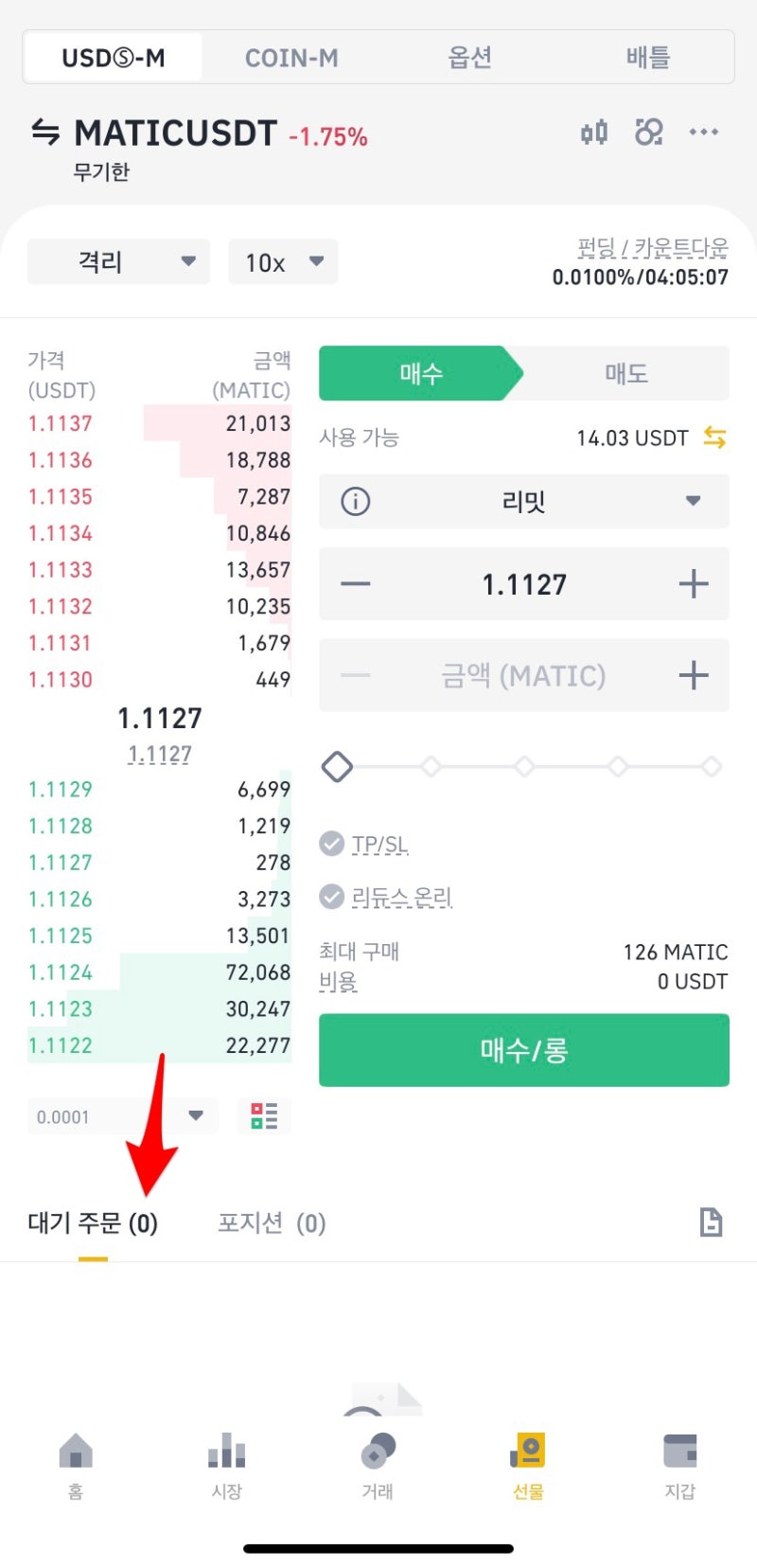This screenshot has width=757, height=1568.
Task: Select the 매도 sell tab
Action: (x=625, y=373)
